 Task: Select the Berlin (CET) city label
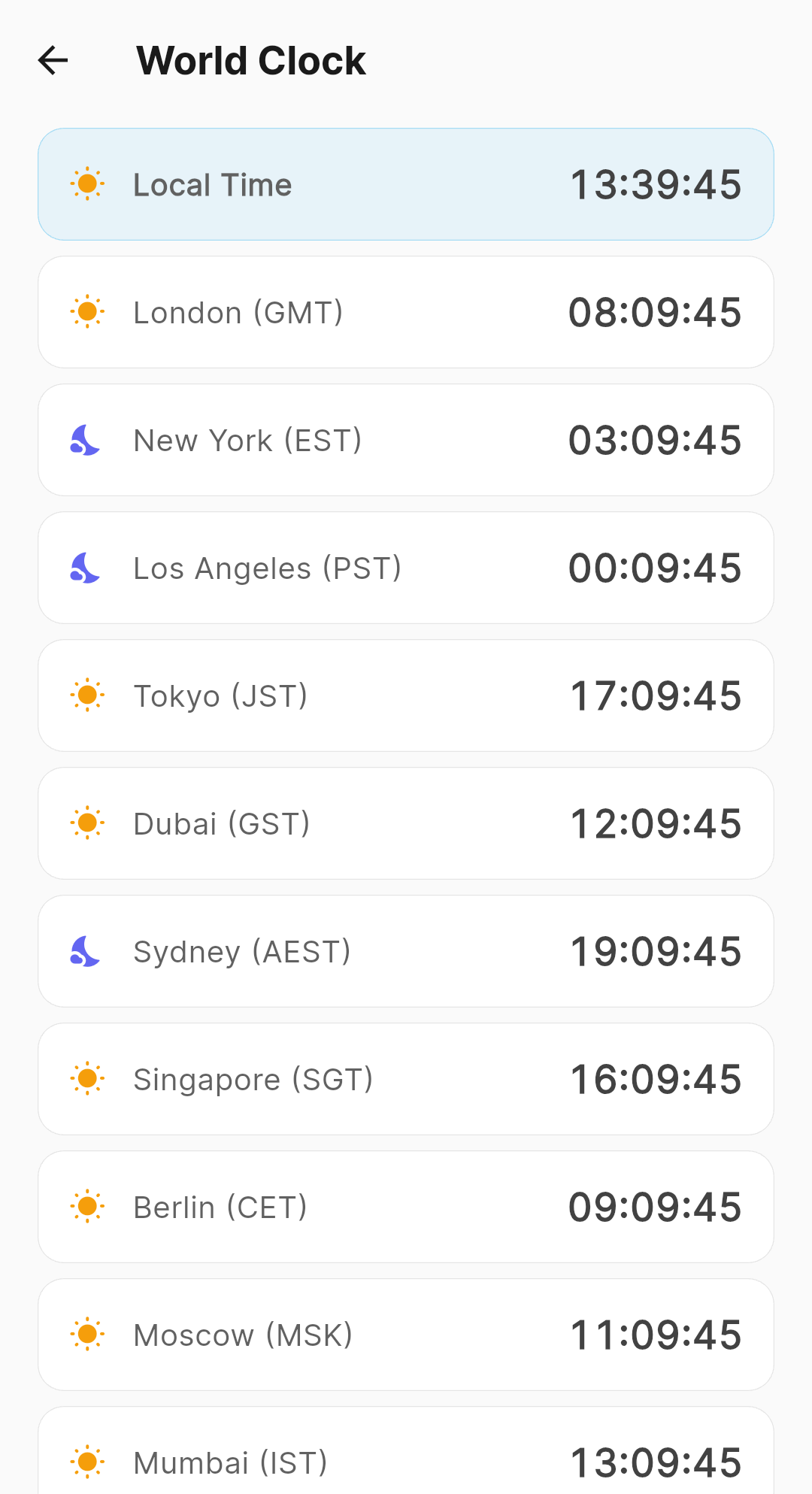pos(220,1207)
